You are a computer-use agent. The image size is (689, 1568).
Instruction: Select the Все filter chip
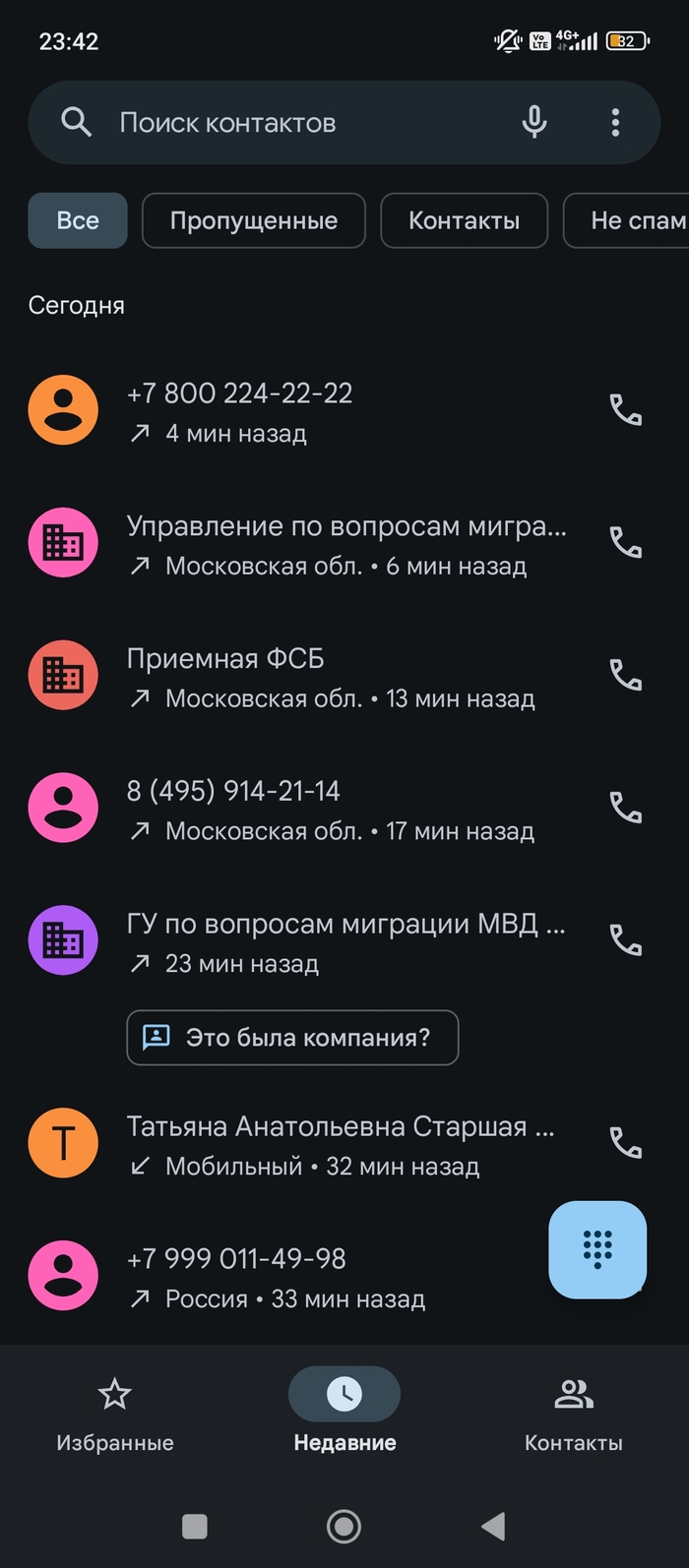[78, 220]
